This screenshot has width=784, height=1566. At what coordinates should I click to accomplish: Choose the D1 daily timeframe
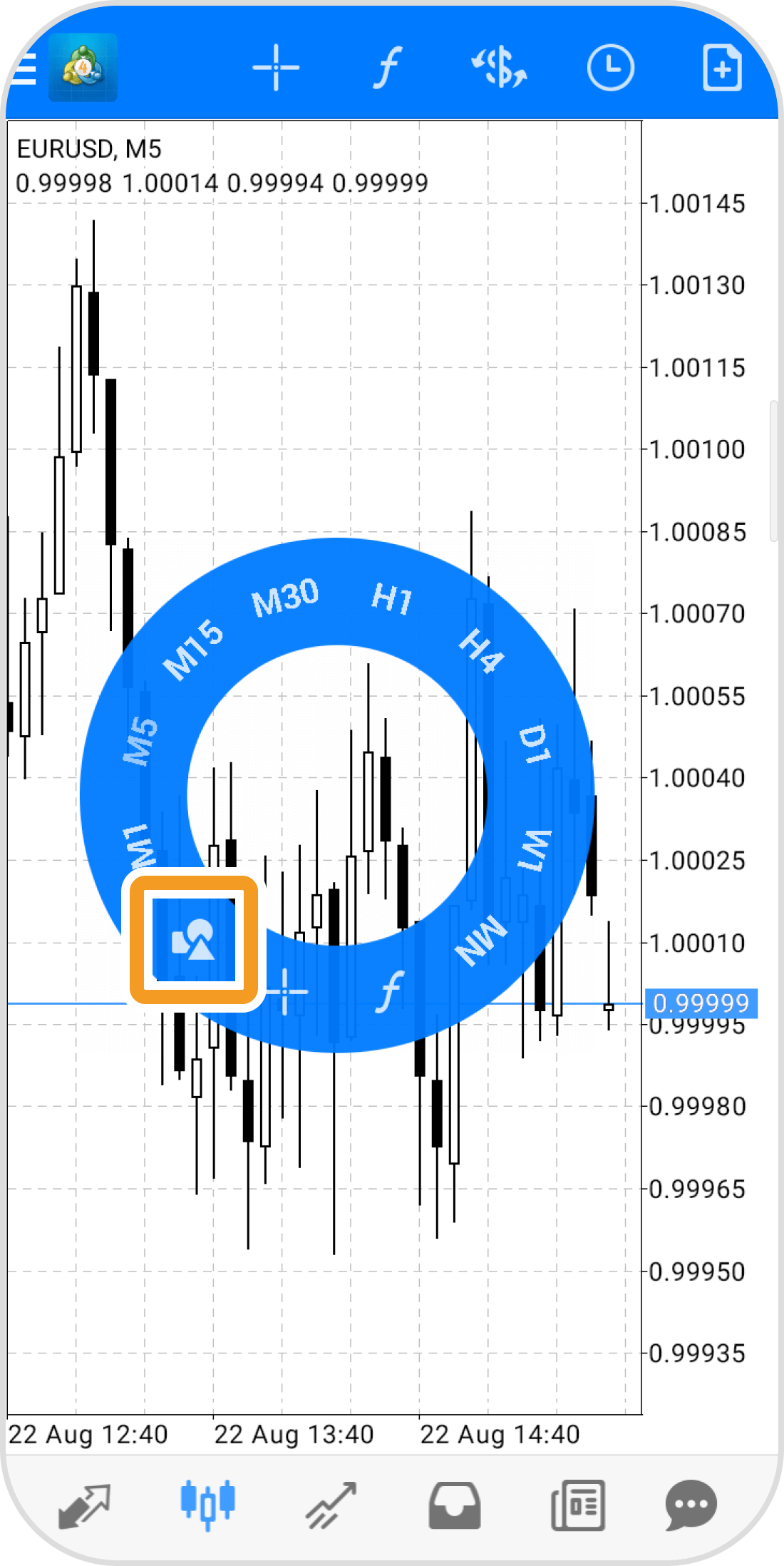tap(534, 744)
